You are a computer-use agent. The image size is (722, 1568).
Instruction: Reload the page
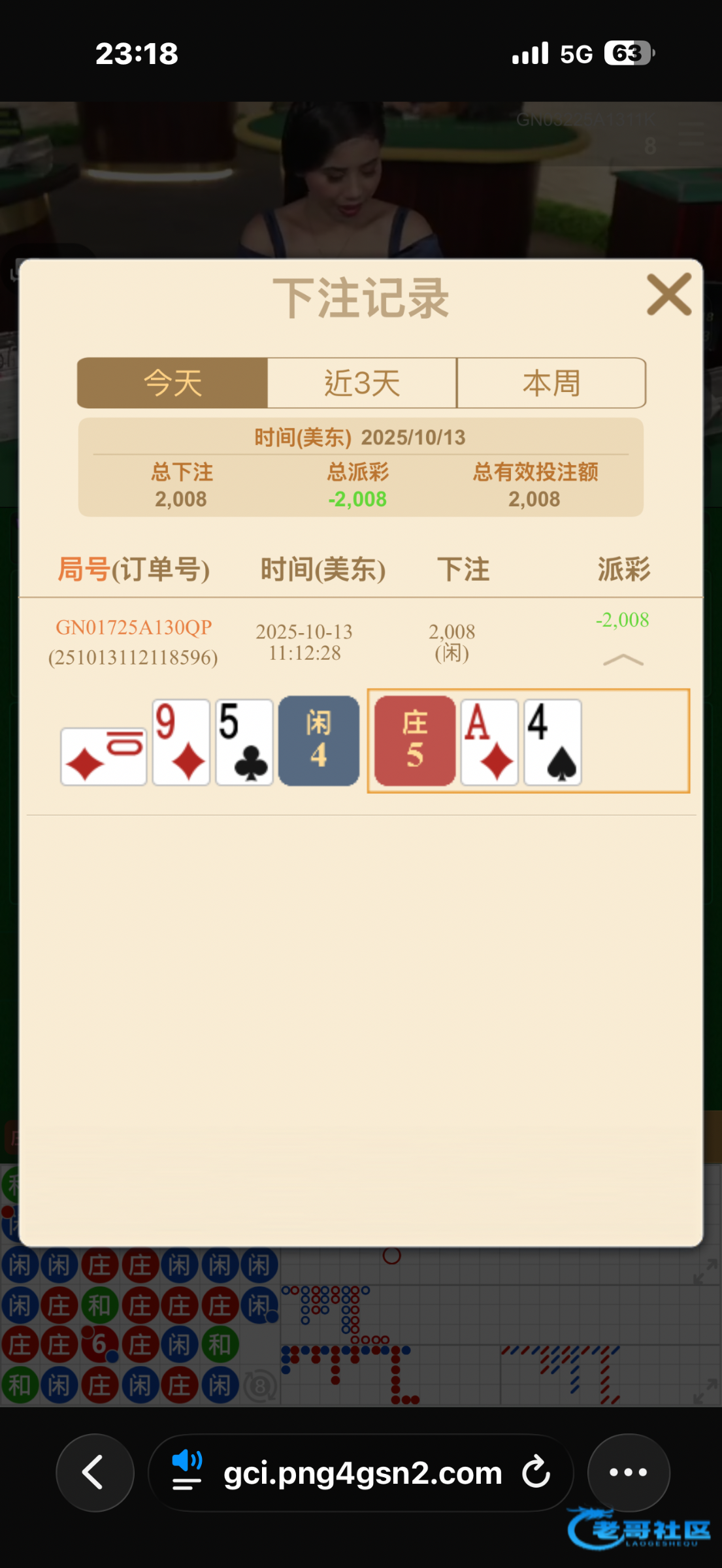(536, 1473)
